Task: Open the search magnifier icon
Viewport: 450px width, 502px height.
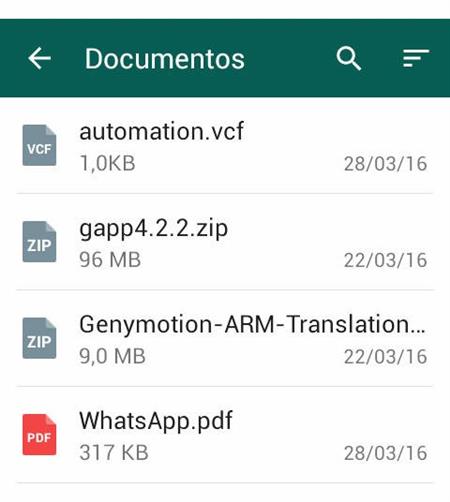Action: (x=348, y=58)
